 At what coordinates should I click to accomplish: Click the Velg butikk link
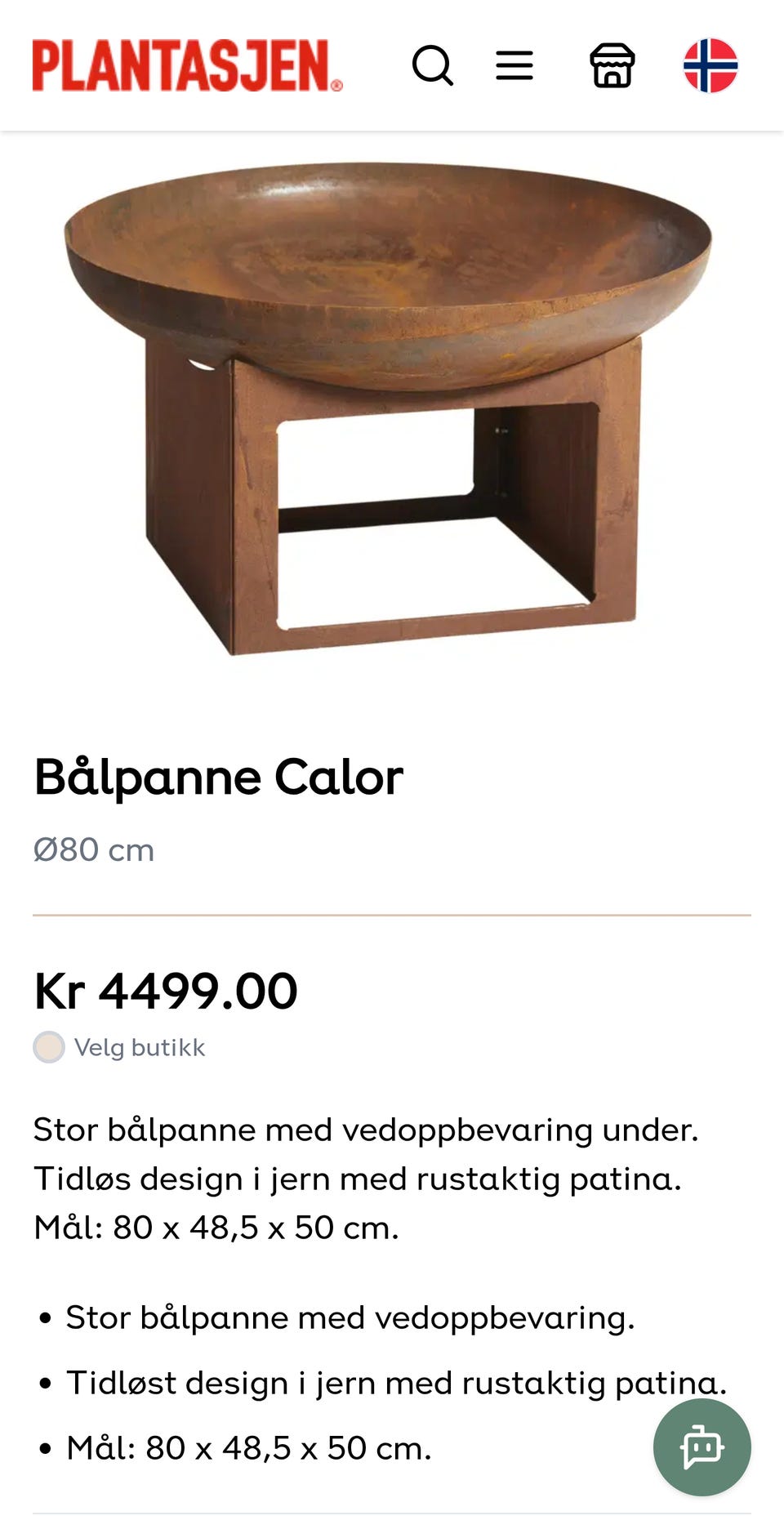tap(139, 1046)
